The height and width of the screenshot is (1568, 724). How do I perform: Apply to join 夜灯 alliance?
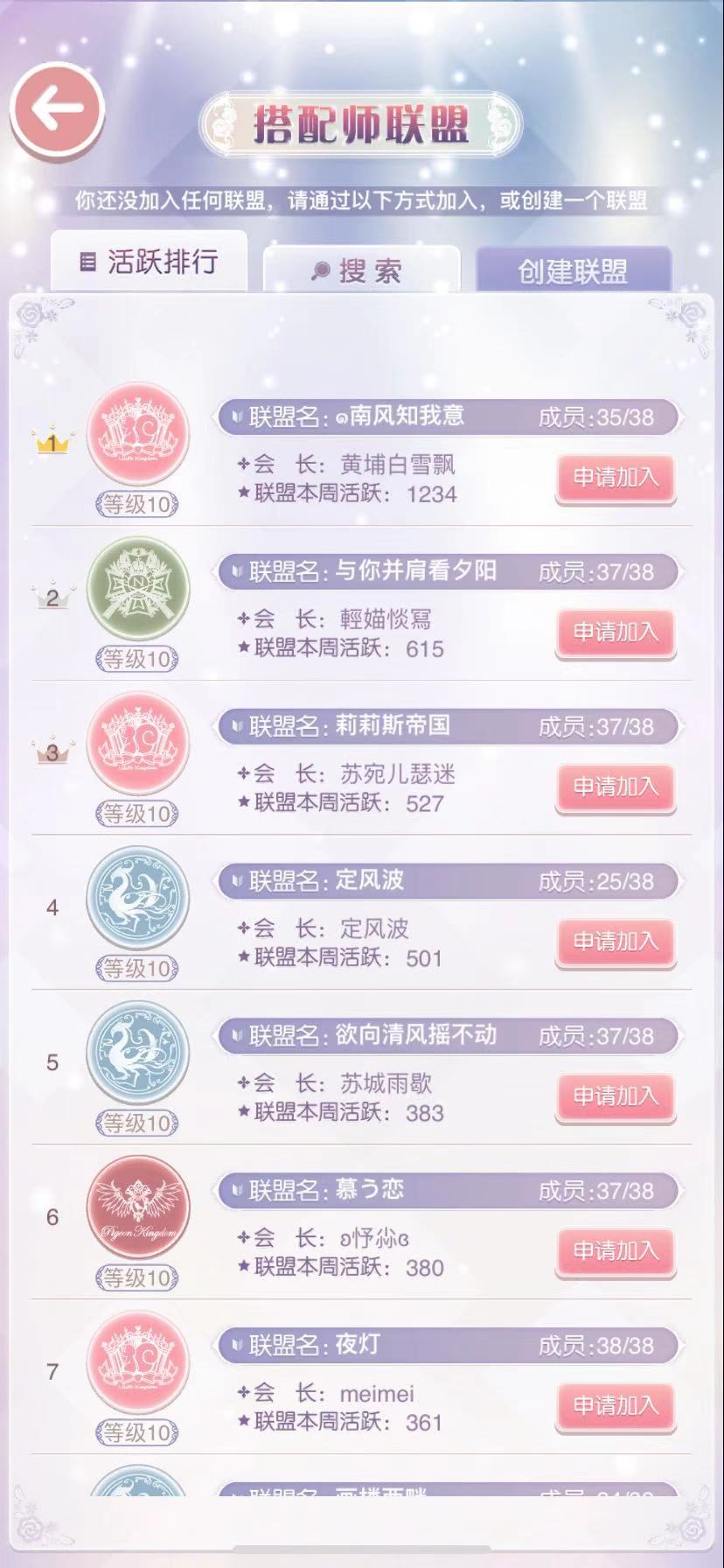[x=616, y=1406]
